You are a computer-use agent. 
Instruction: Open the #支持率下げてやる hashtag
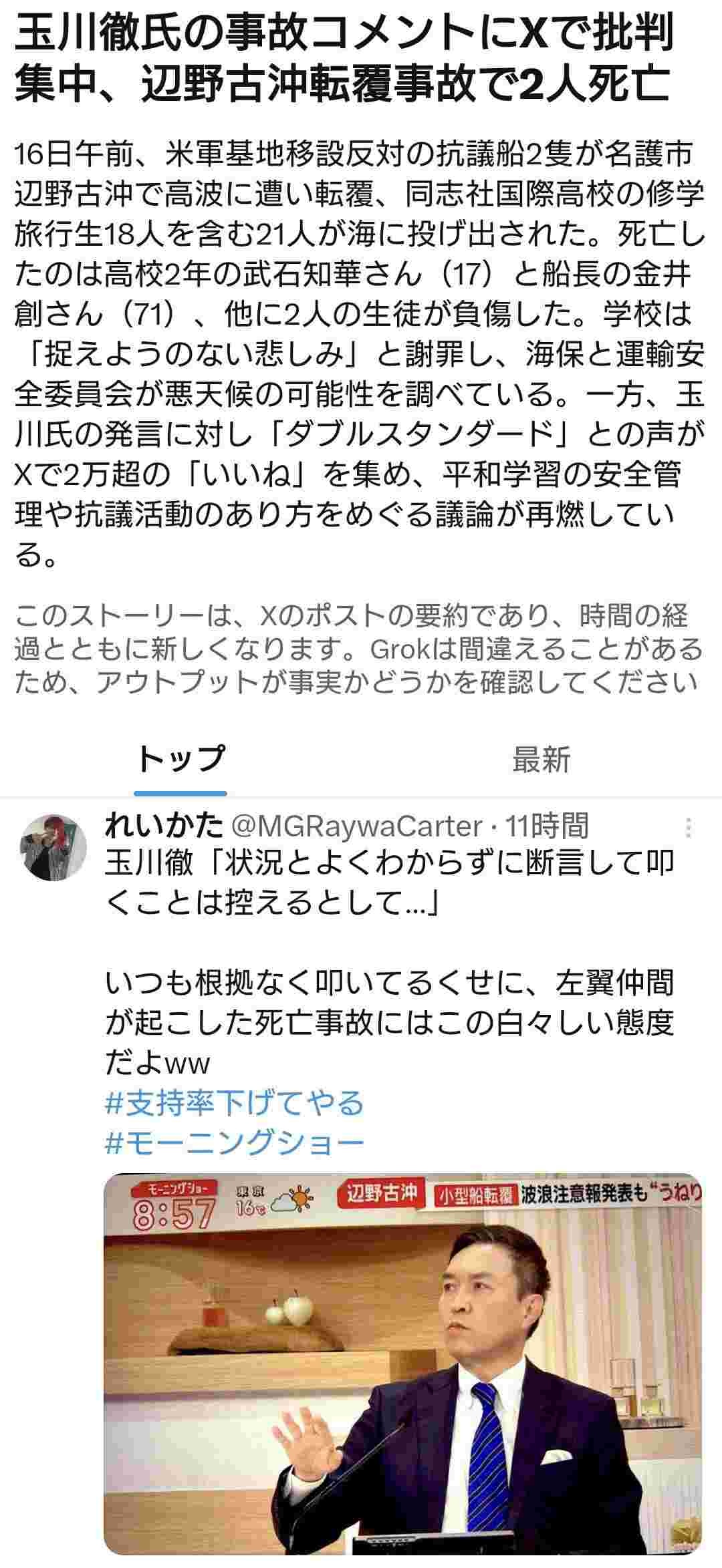pyautogui.click(x=235, y=1102)
